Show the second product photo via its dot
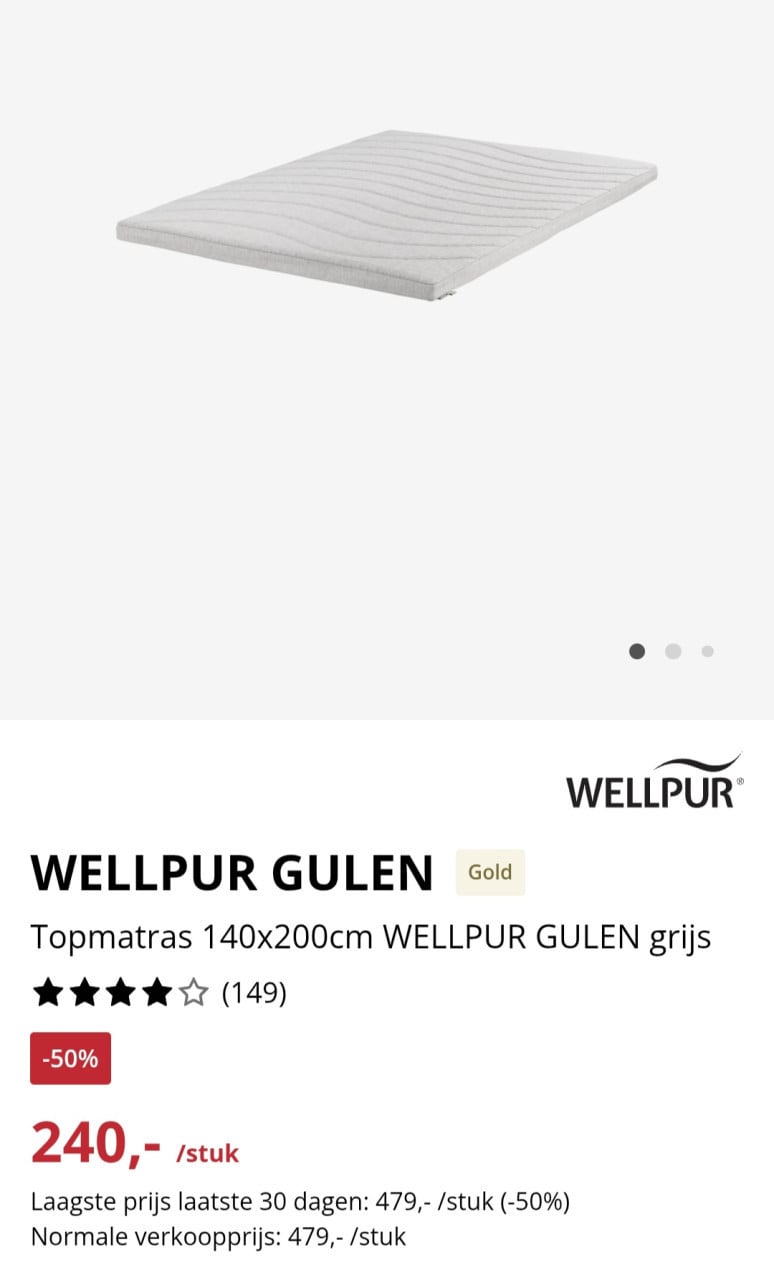 coord(672,651)
